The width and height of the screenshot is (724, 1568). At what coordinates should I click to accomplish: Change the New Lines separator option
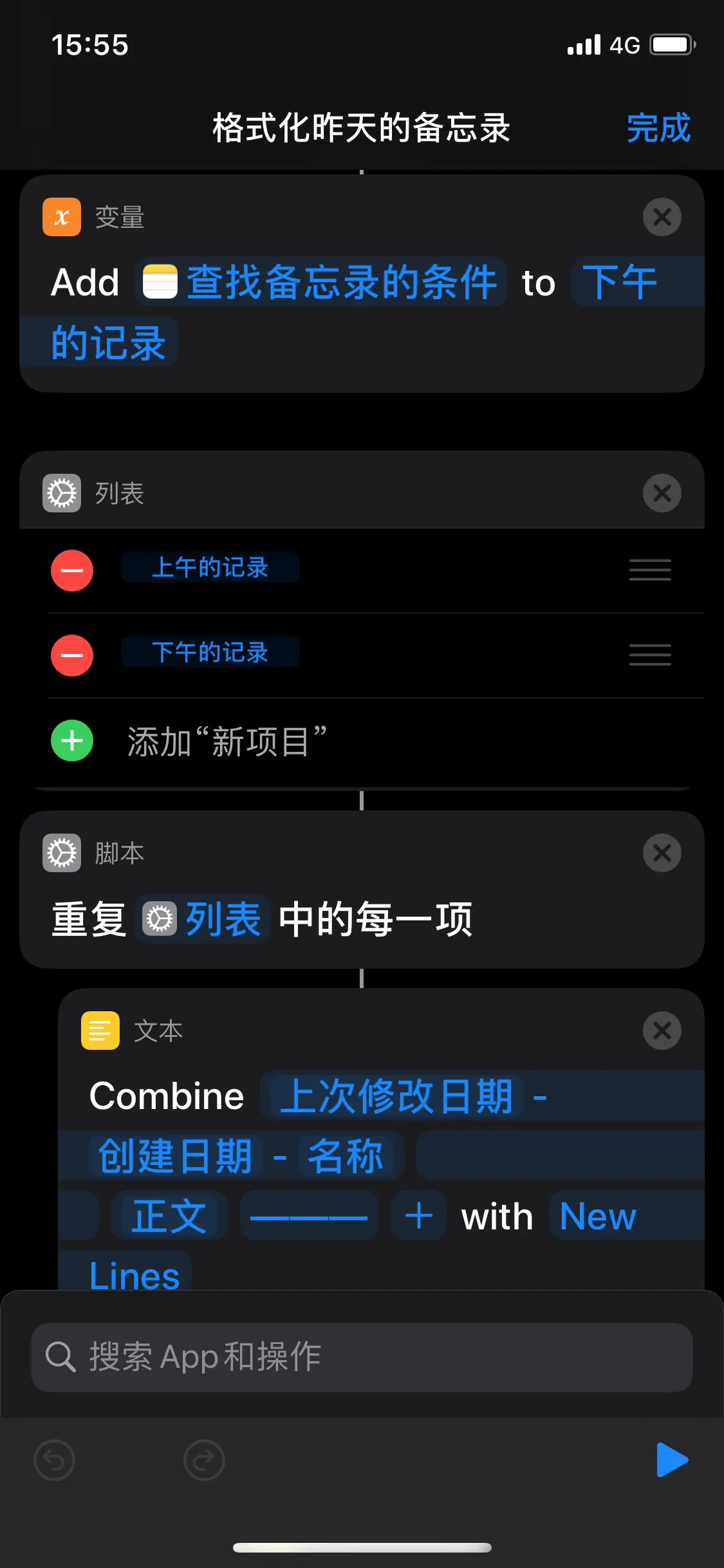tap(597, 1216)
